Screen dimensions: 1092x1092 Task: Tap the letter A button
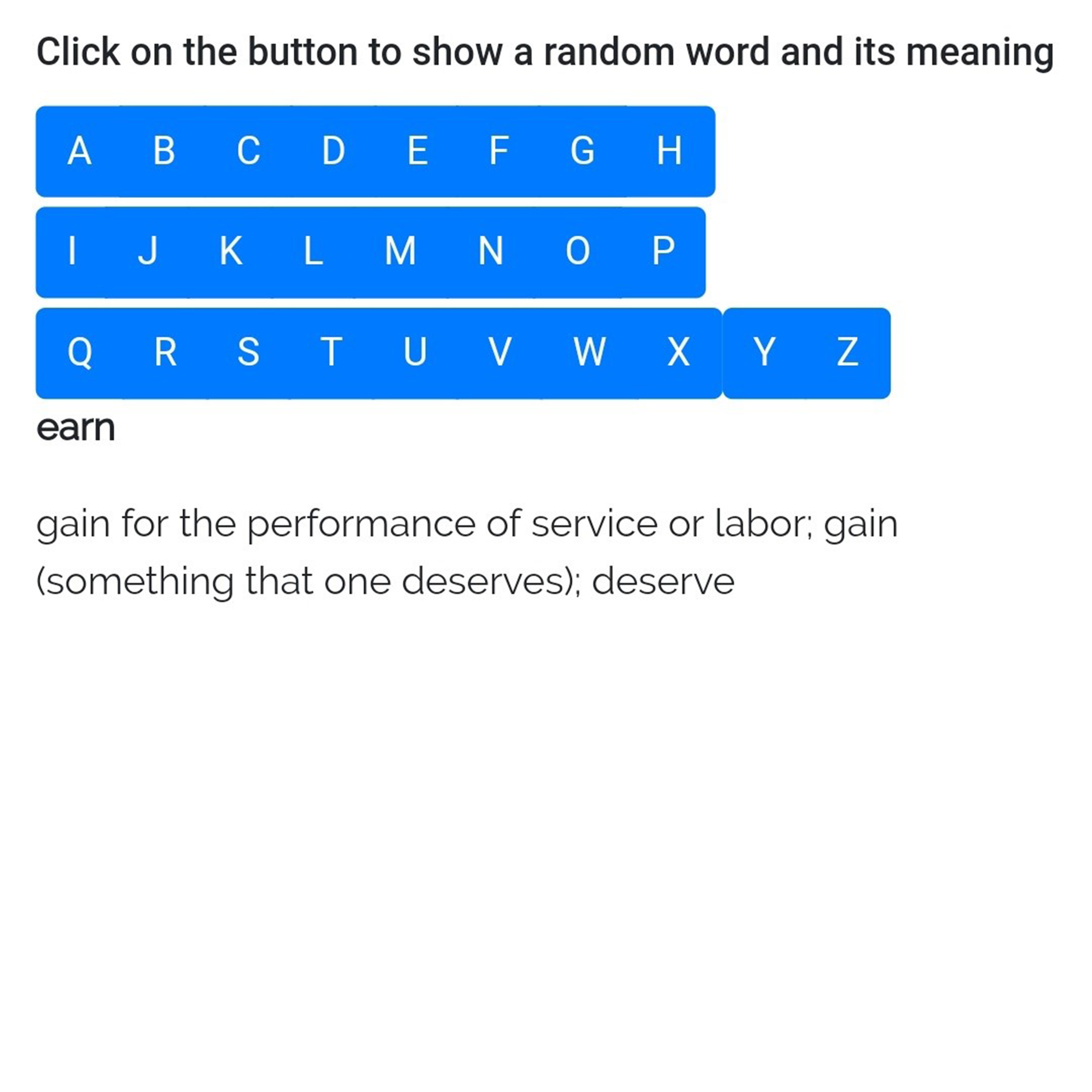click(79, 152)
